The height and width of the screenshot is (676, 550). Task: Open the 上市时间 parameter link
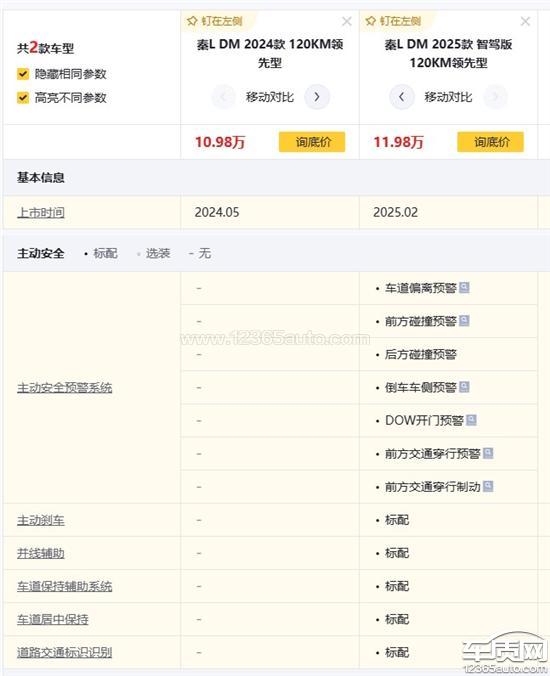point(41,213)
